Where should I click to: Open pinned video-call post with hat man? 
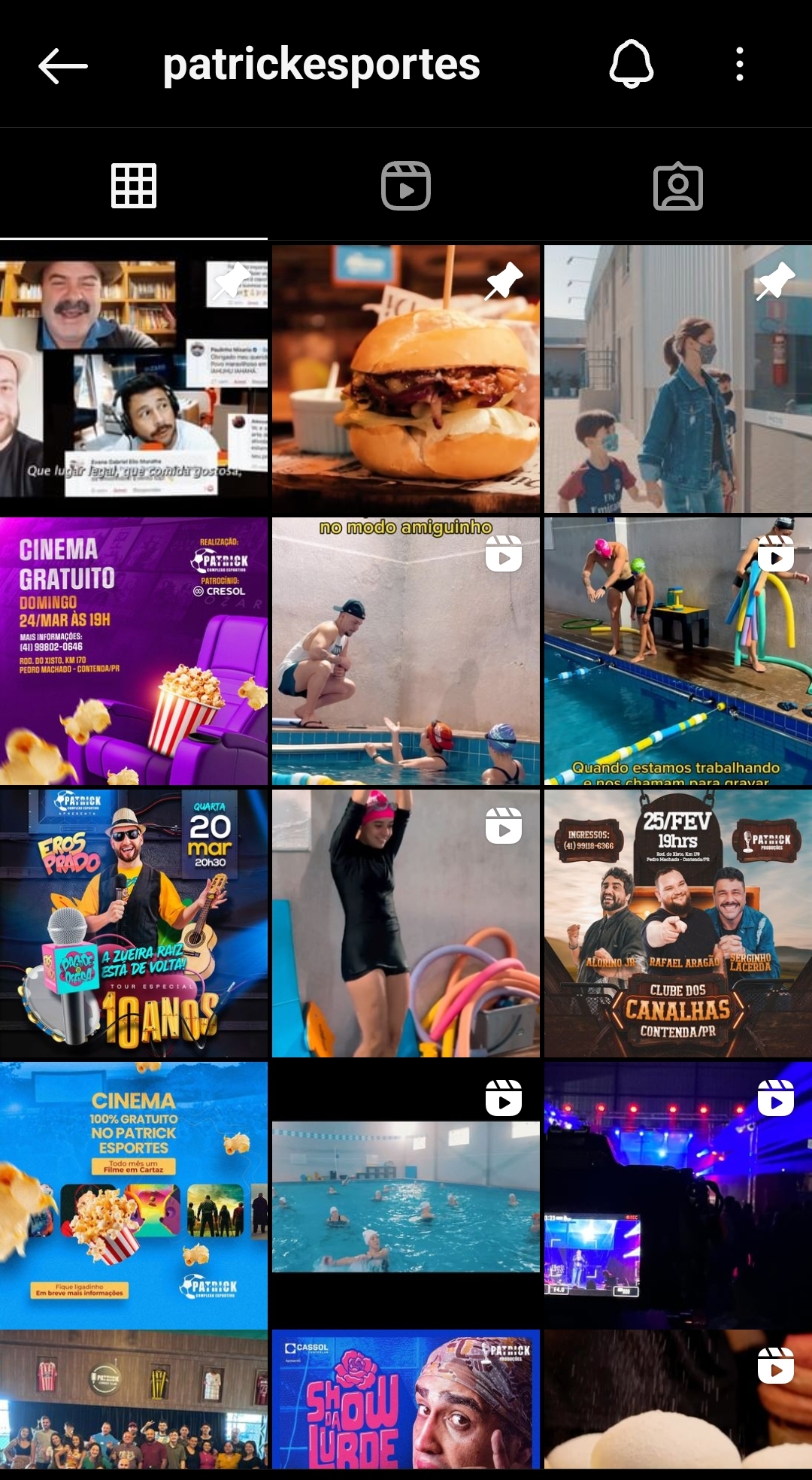pyautogui.click(x=134, y=379)
